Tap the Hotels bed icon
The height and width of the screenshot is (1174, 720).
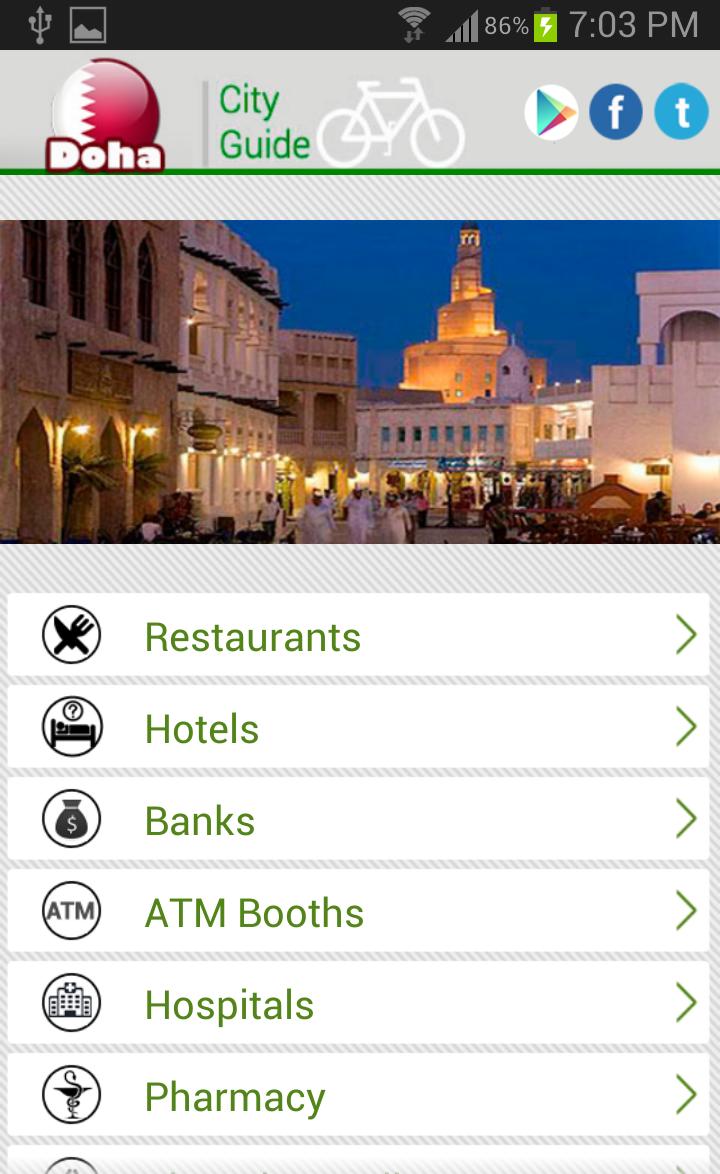coord(71,726)
